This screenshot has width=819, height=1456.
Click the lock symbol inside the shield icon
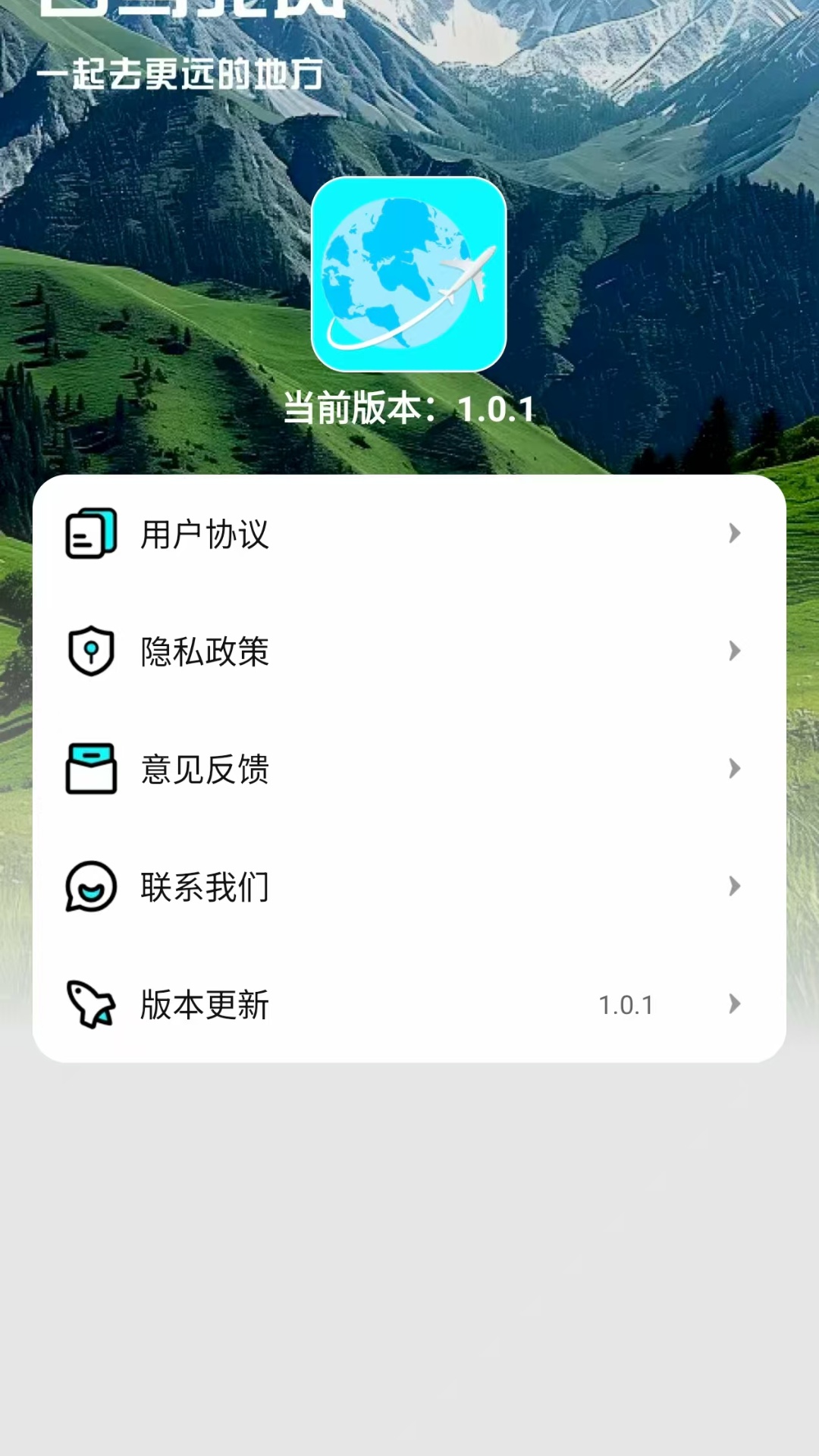pyautogui.click(x=89, y=648)
